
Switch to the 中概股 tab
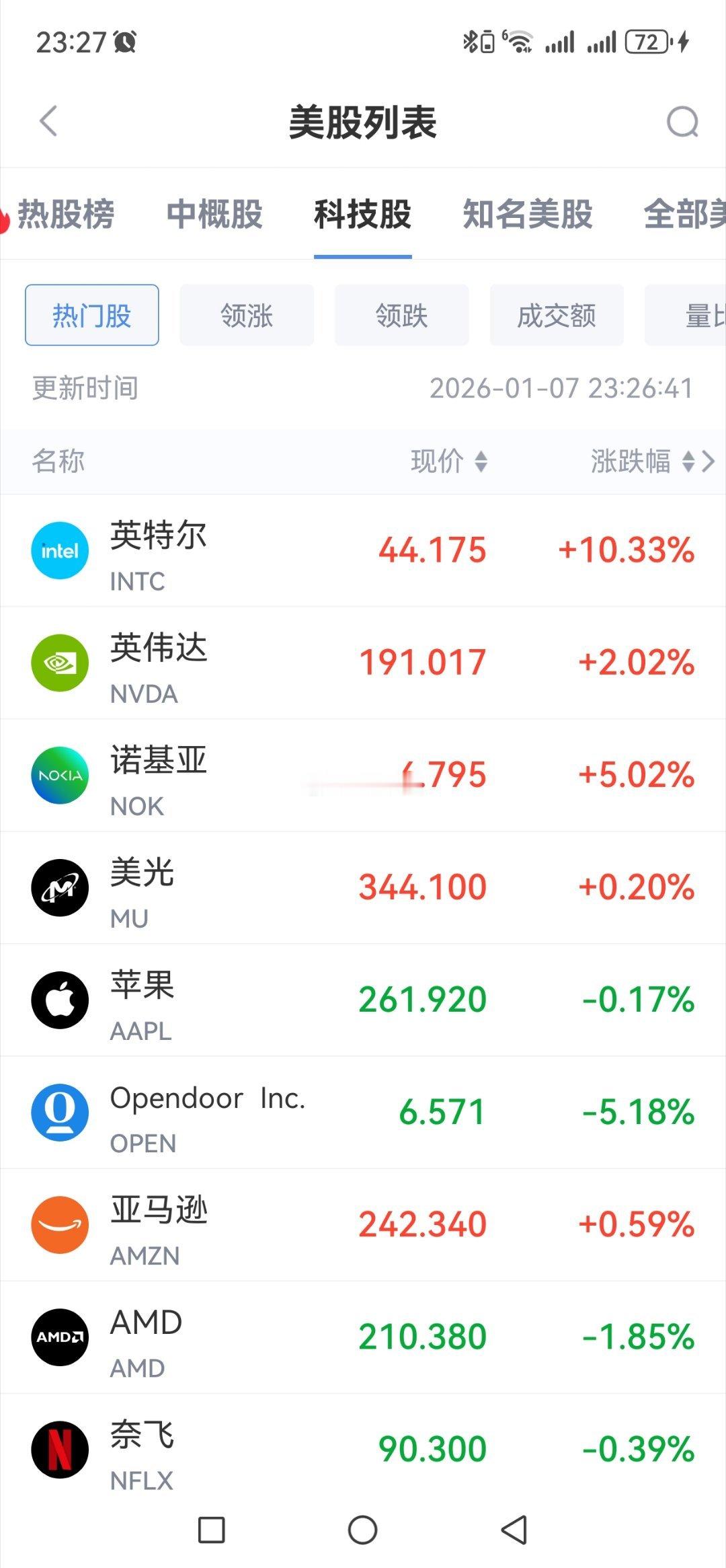(x=214, y=214)
